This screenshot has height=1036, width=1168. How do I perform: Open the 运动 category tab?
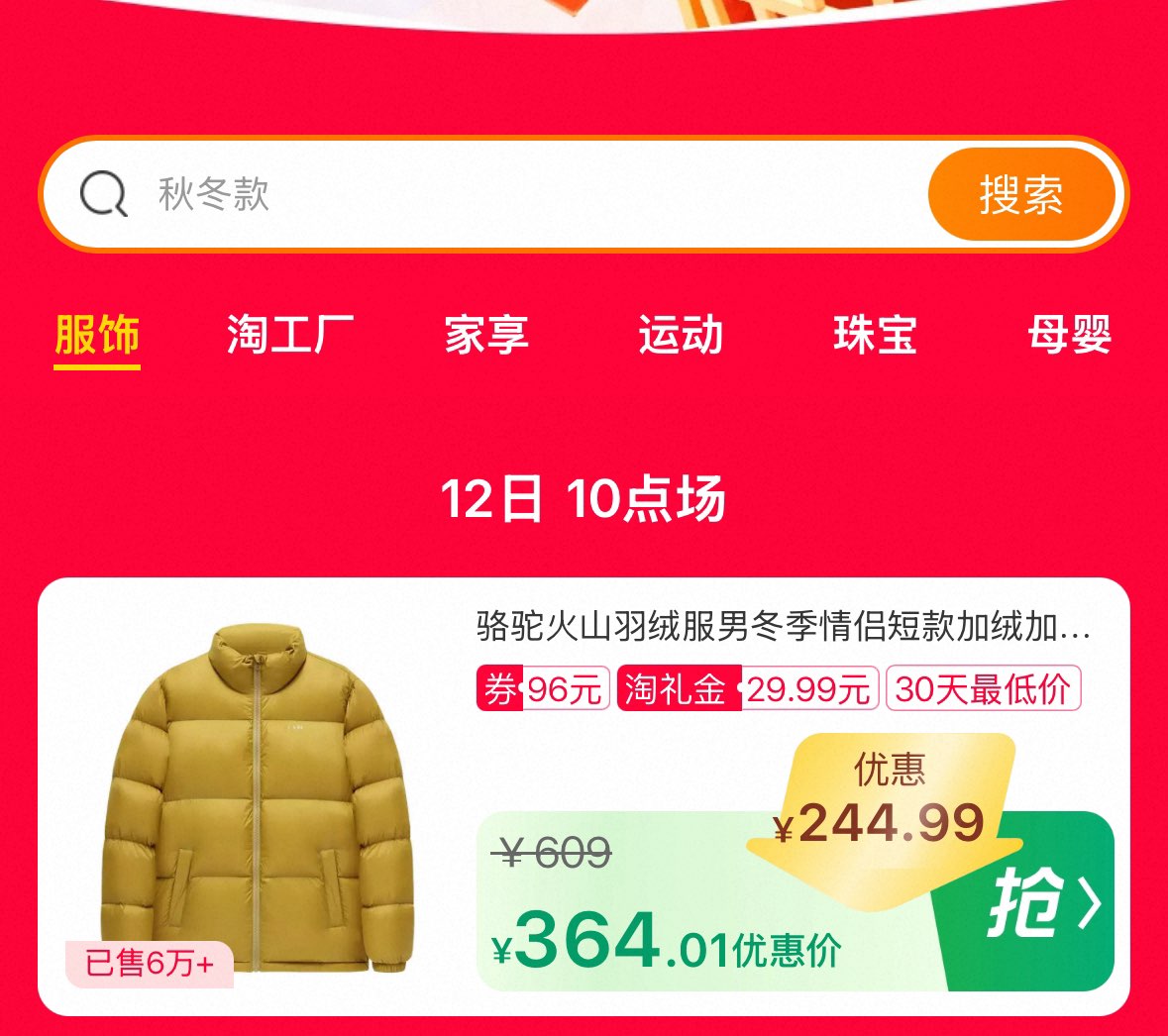tap(681, 335)
